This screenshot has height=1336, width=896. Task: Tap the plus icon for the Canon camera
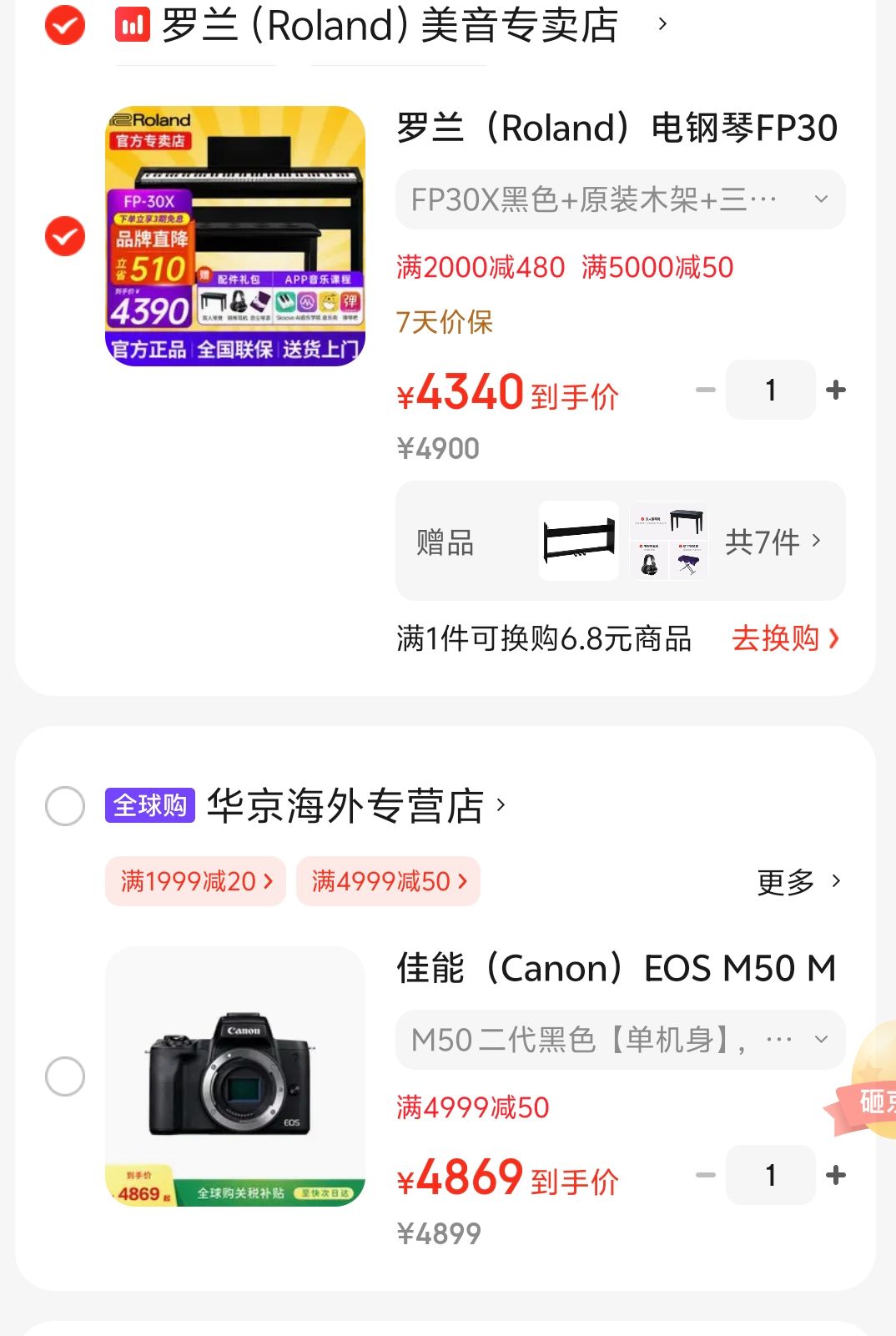834,1175
